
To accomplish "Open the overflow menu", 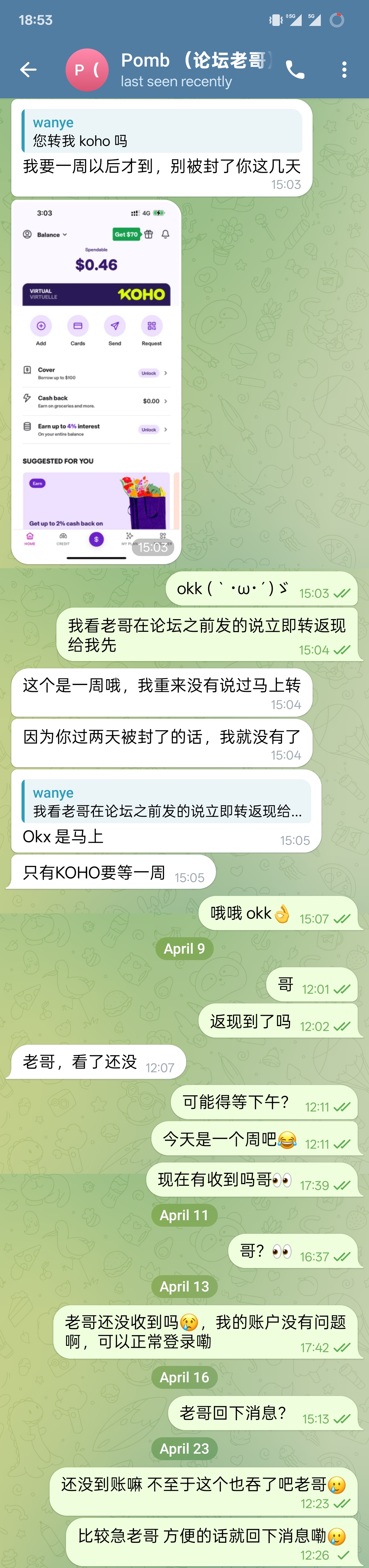I will (x=344, y=70).
